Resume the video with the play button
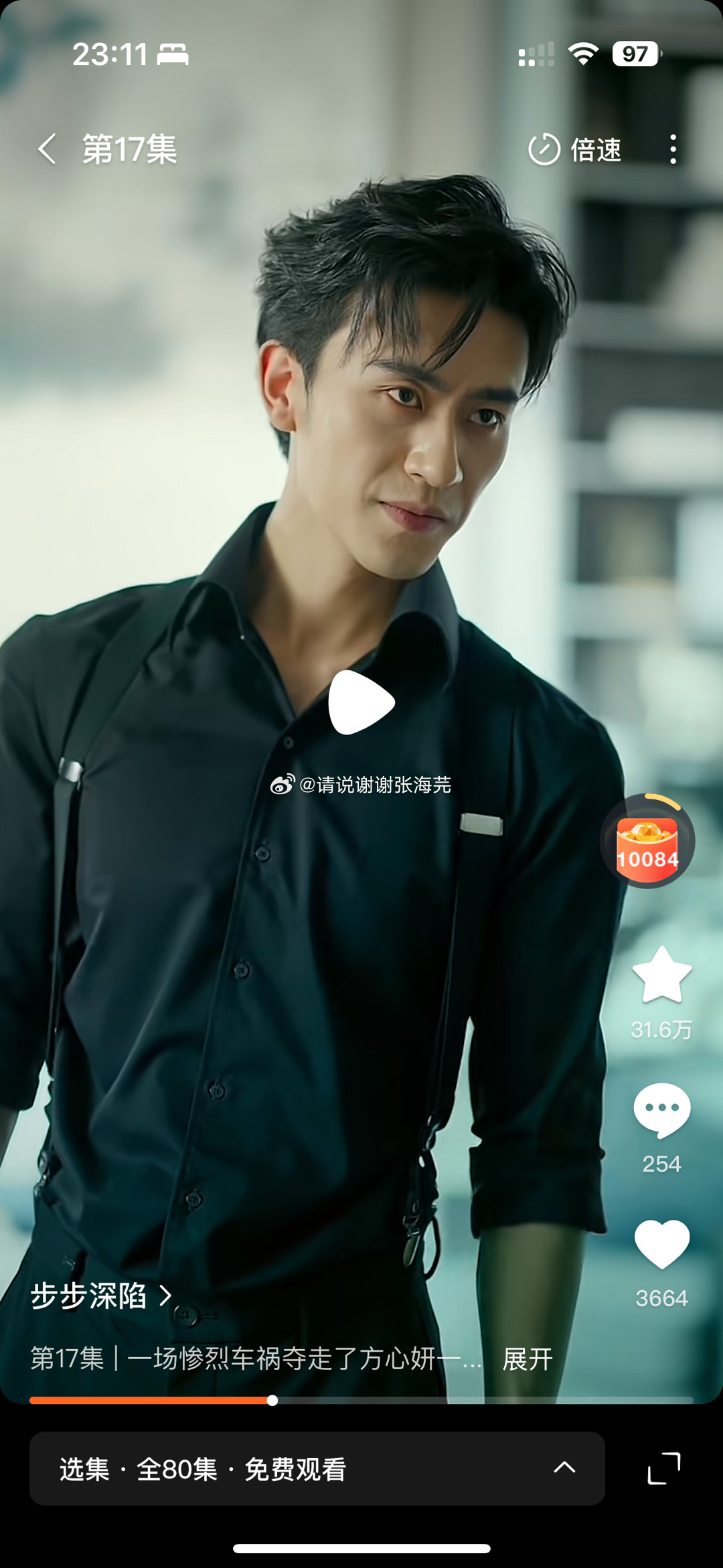The image size is (723, 1568). (x=361, y=702)
